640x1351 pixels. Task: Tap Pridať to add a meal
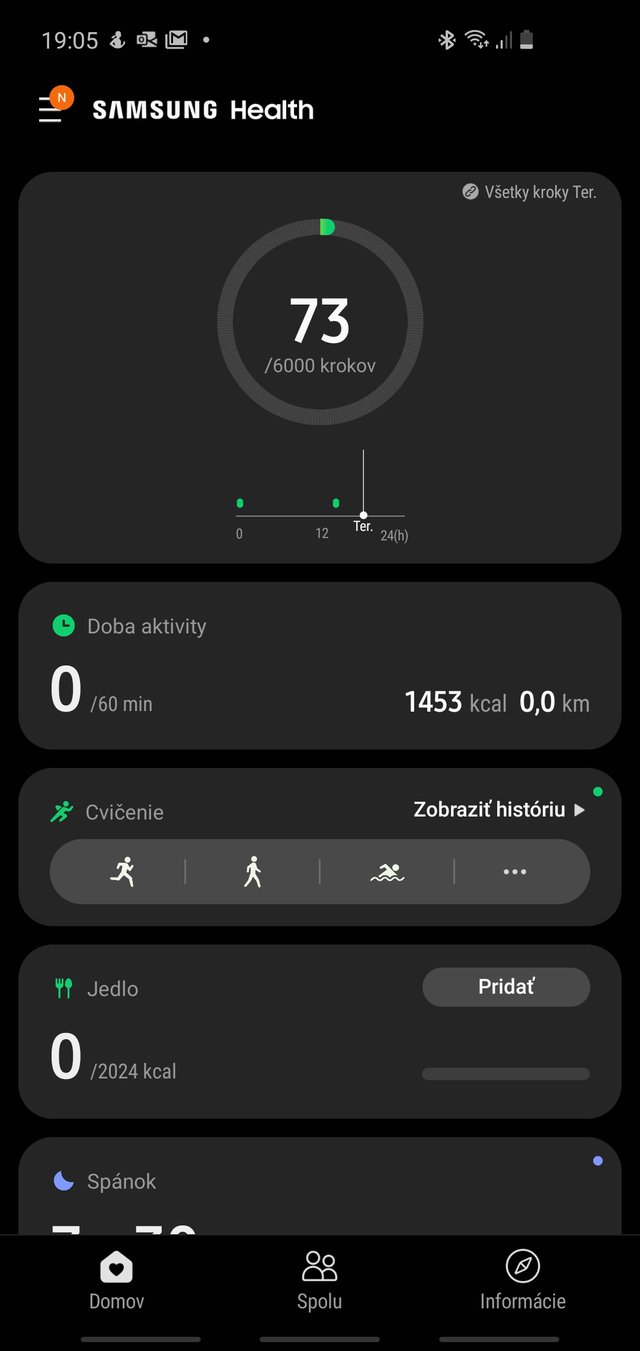(506, 987)
